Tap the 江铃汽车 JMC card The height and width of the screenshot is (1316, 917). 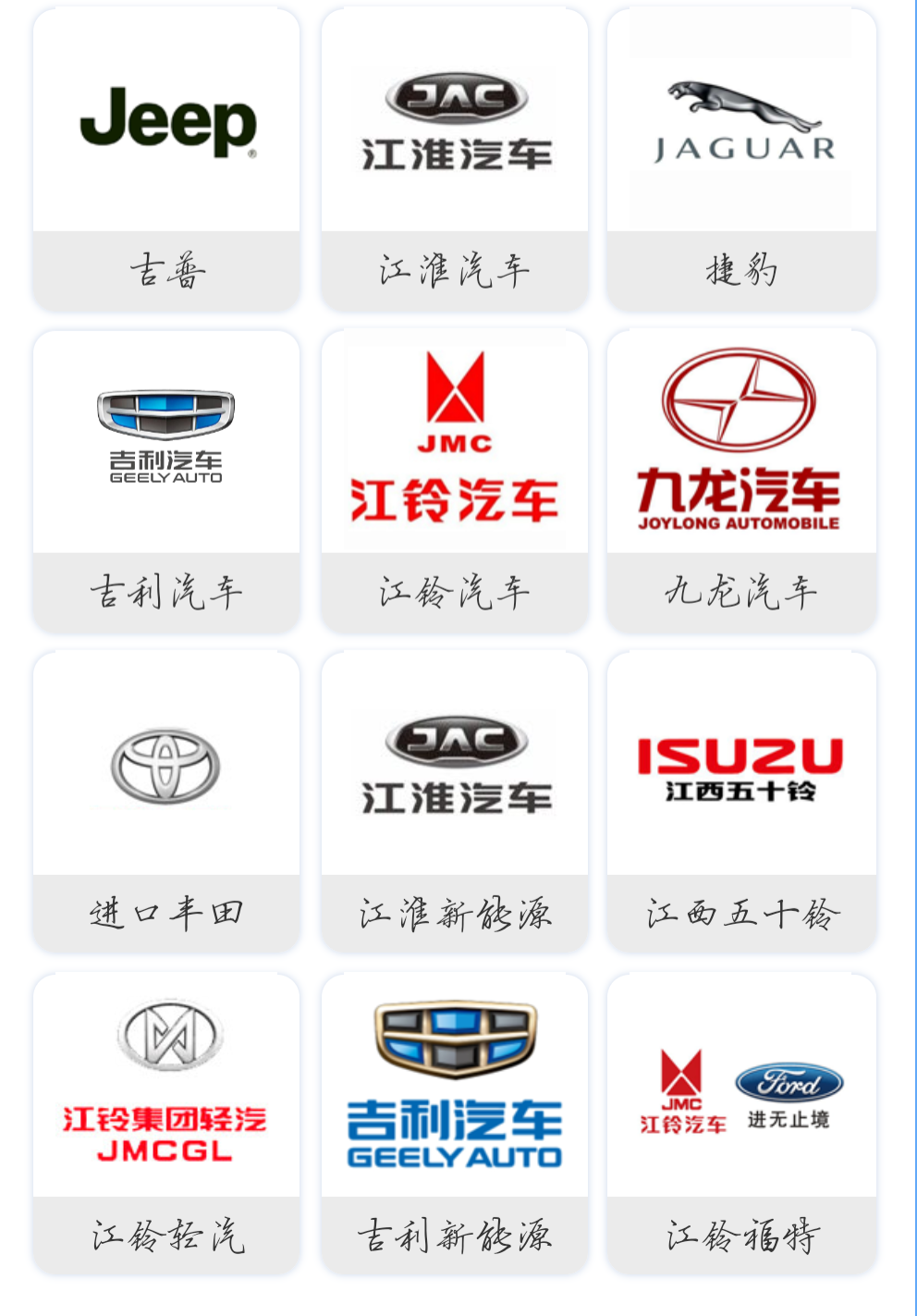click(454, 479)
